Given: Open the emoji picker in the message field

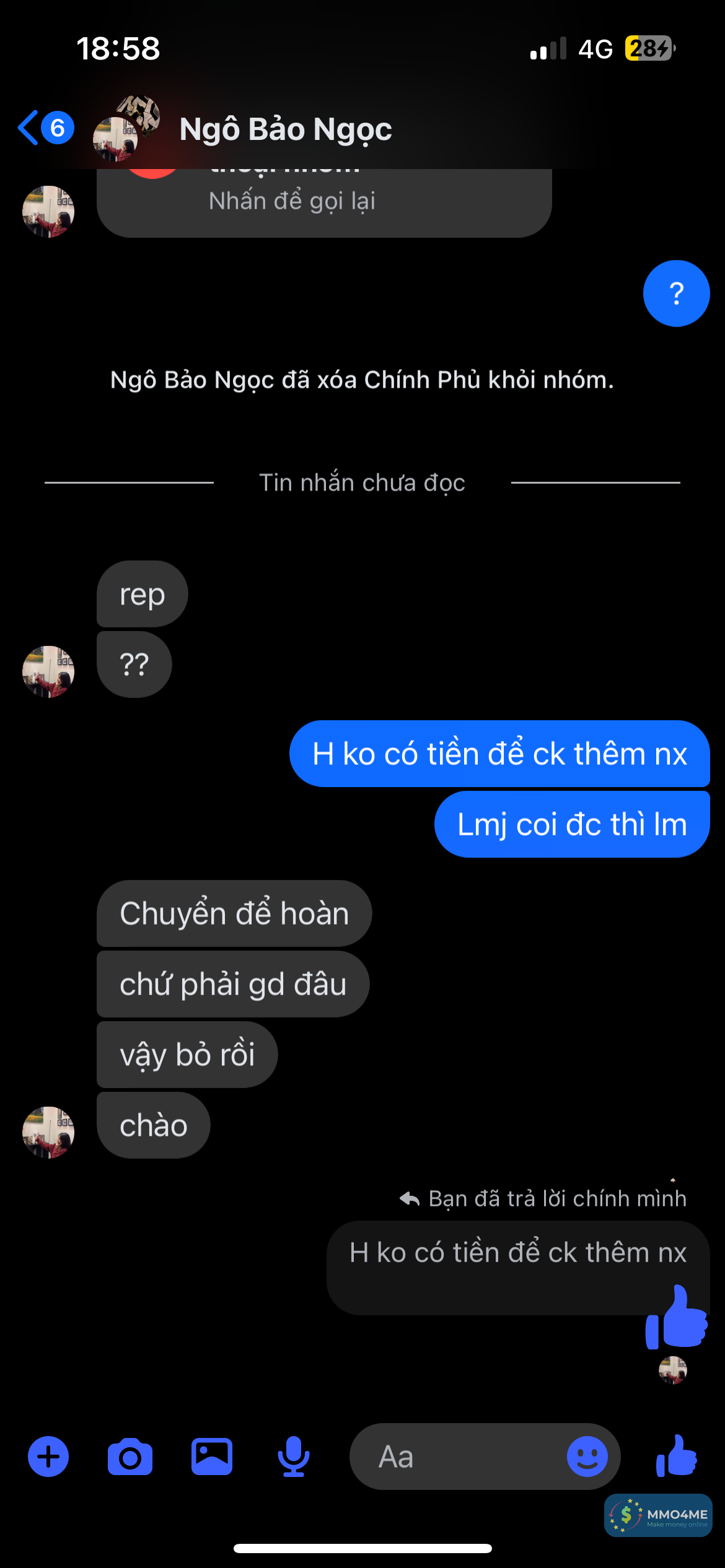Looking at the screenshot, I should [587, 1457].
